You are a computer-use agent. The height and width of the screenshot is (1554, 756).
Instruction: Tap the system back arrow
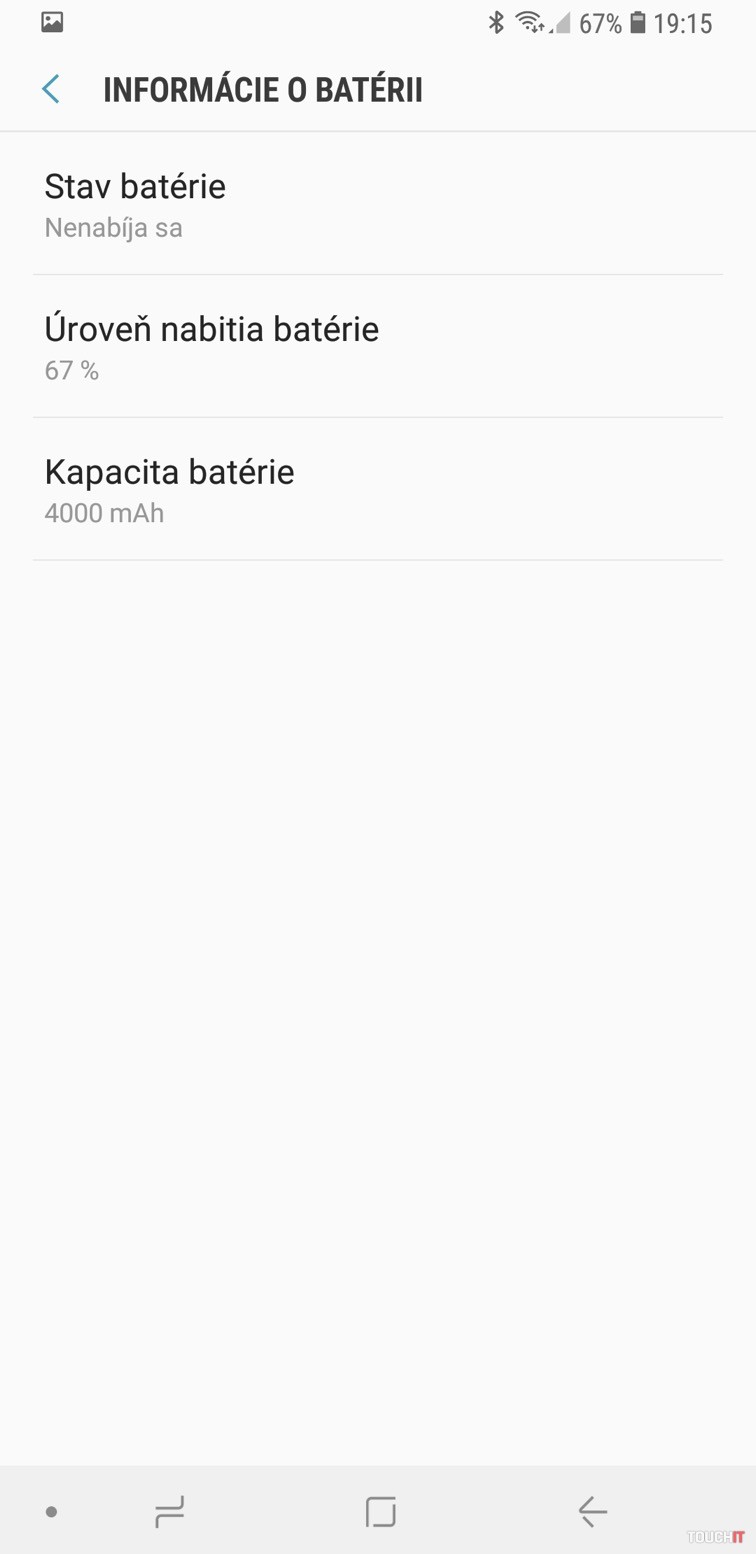(592, 1511)
